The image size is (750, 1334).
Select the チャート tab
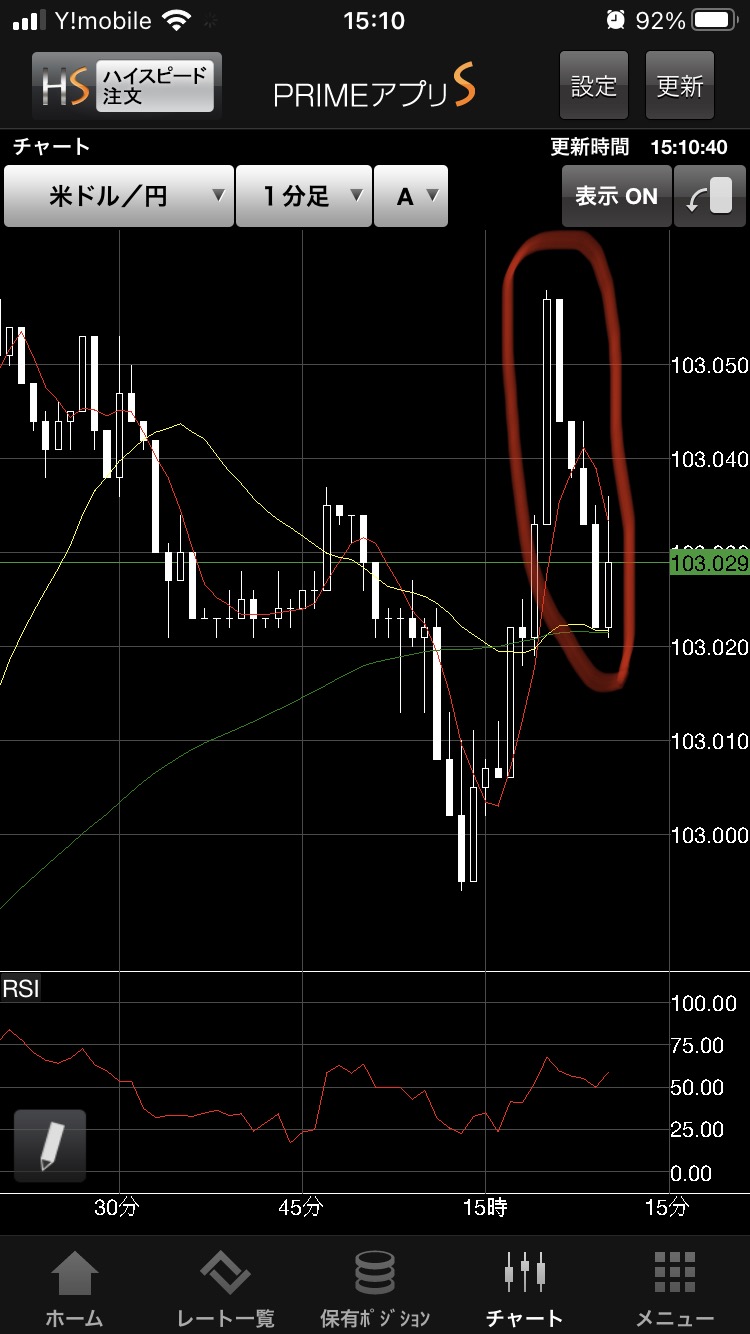point(525,1289)
